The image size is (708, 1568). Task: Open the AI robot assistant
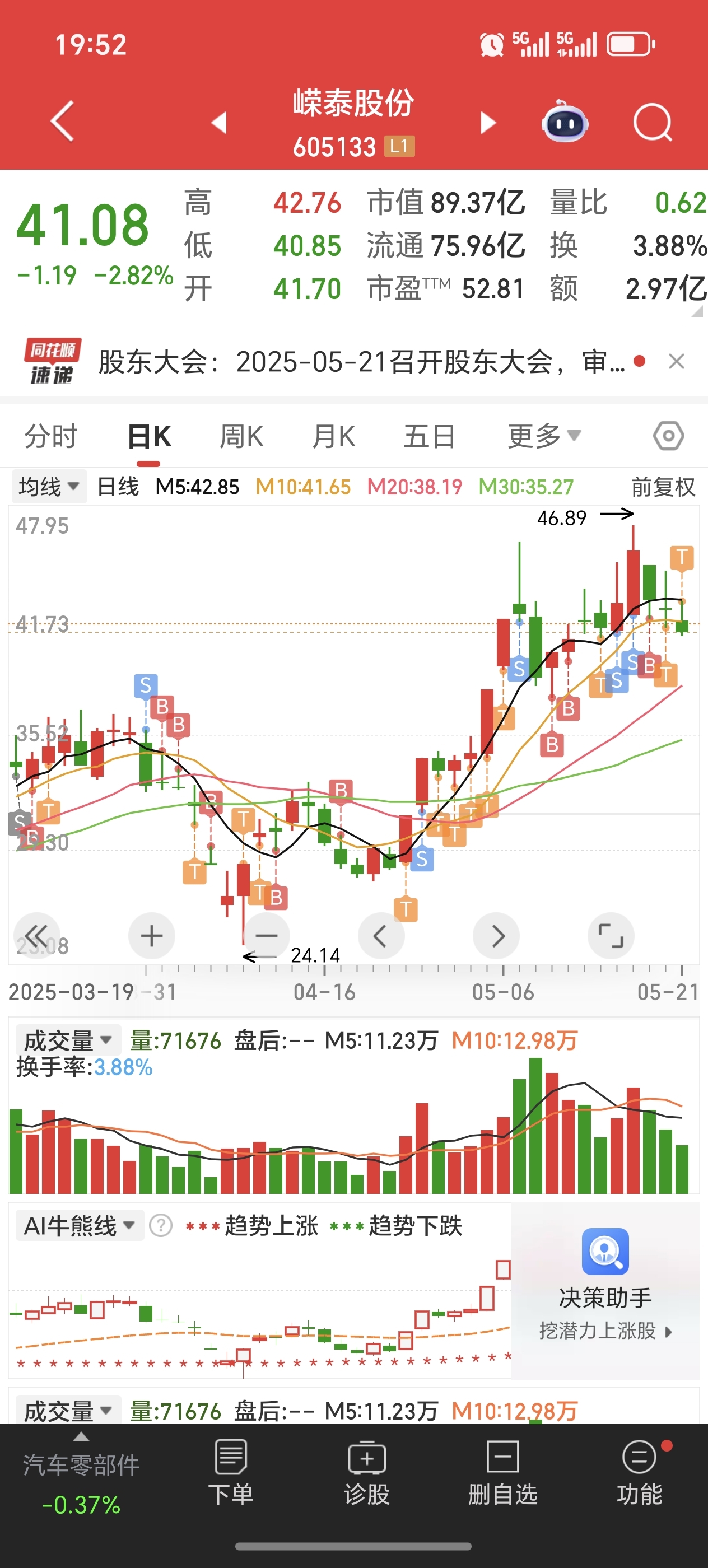[565, 122]
